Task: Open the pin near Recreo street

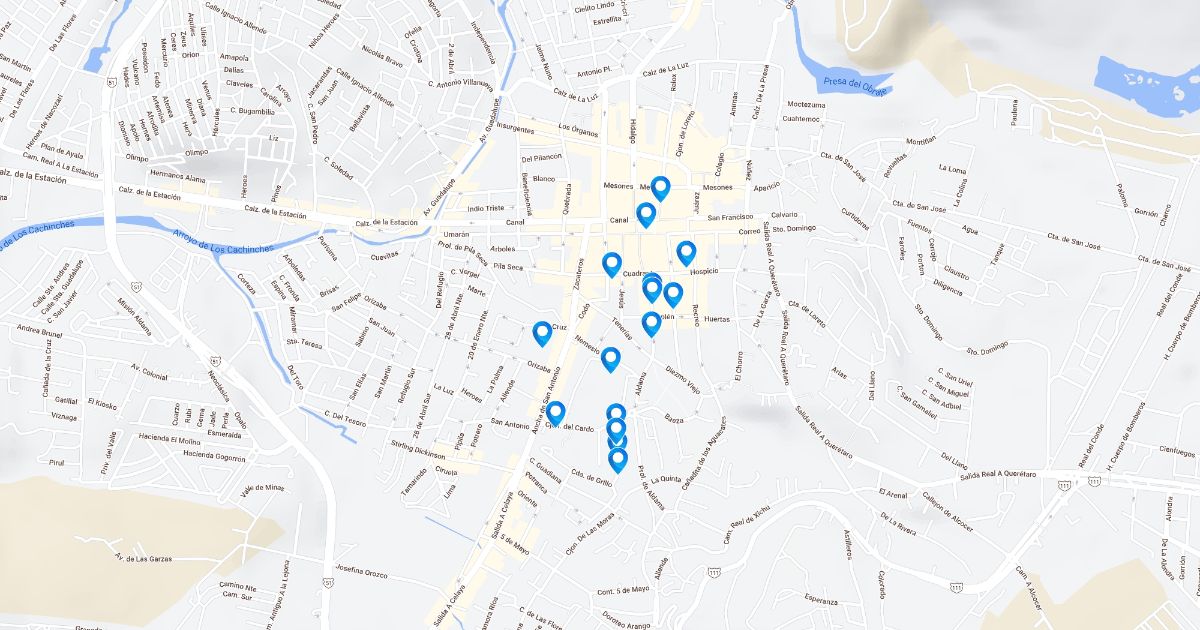Action: click(673, 293)
